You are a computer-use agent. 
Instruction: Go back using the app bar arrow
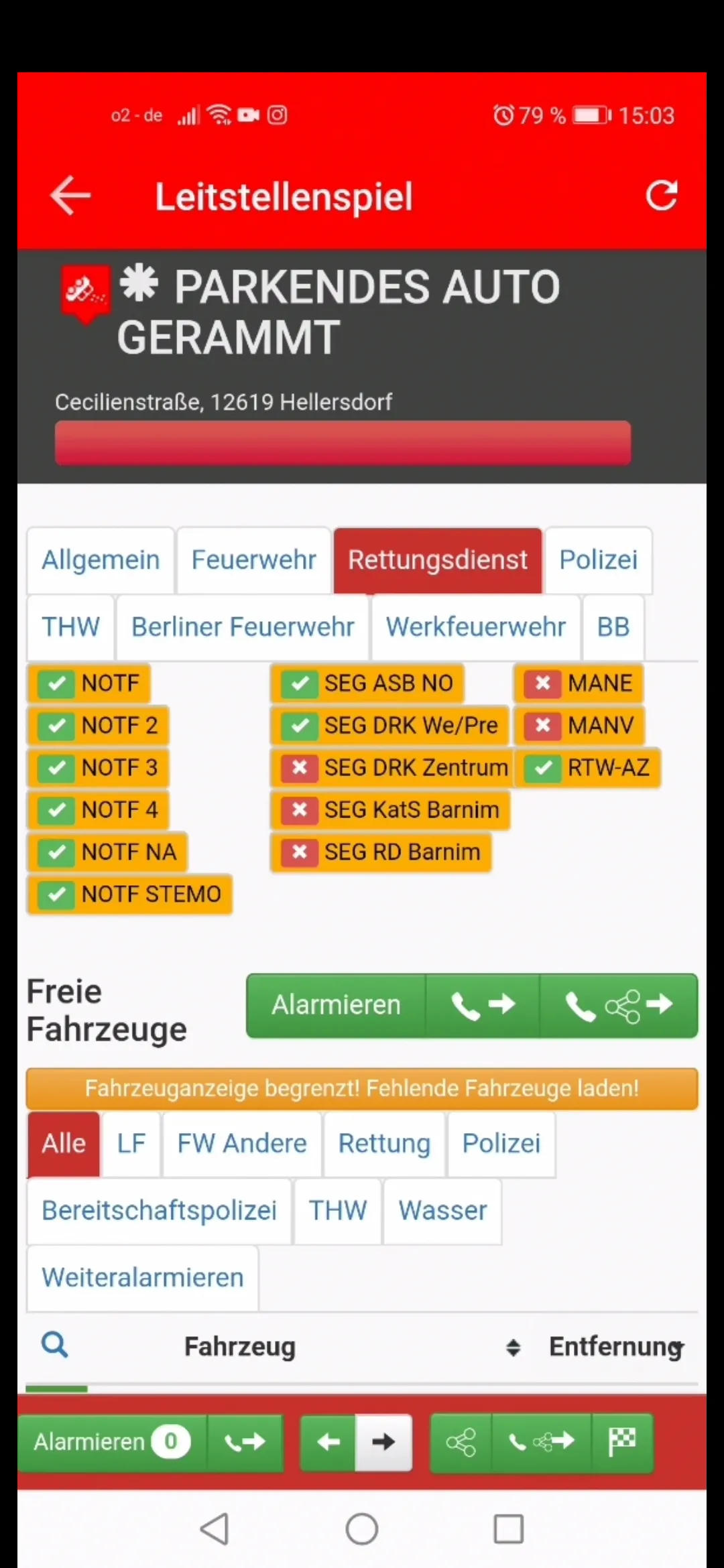70,196
